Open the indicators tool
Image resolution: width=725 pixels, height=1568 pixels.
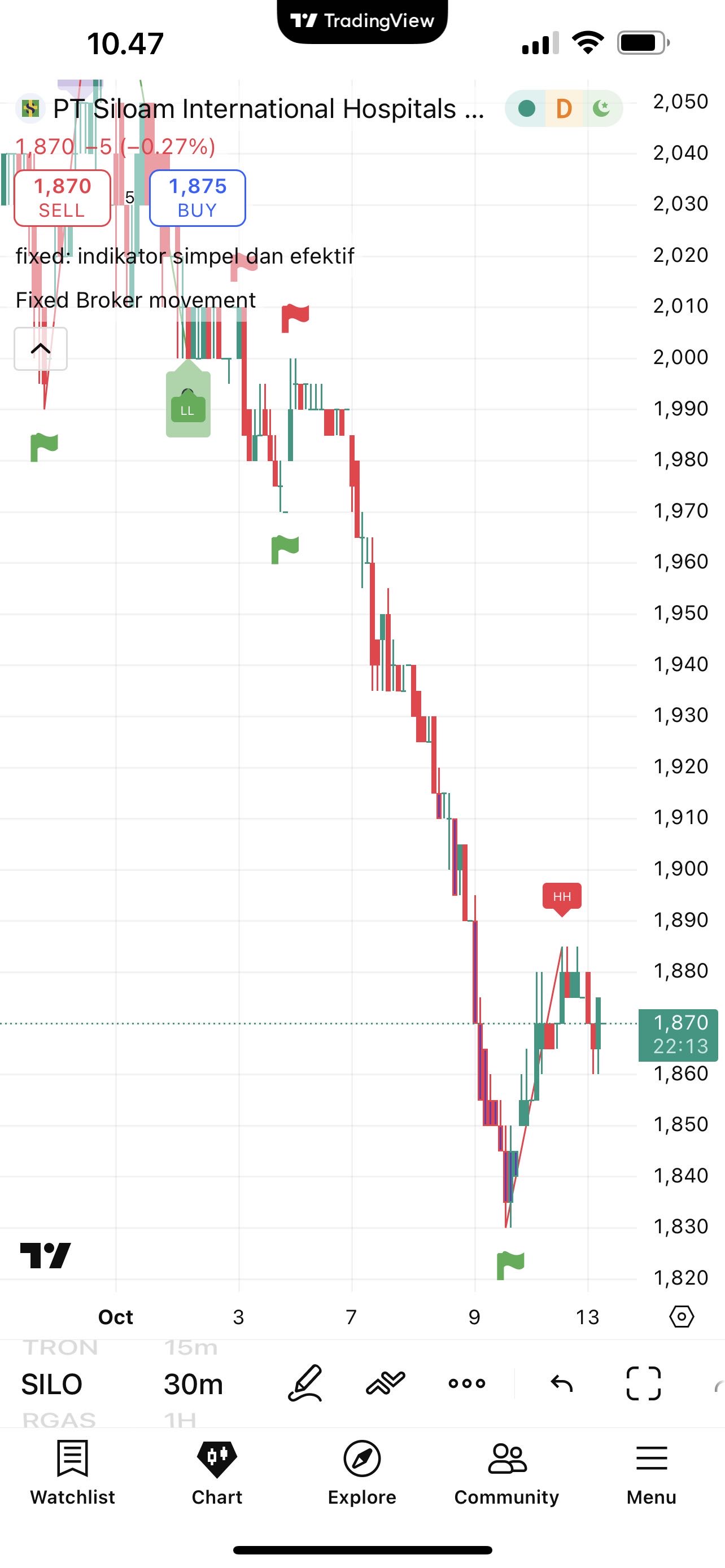(x=385, y=1383)
